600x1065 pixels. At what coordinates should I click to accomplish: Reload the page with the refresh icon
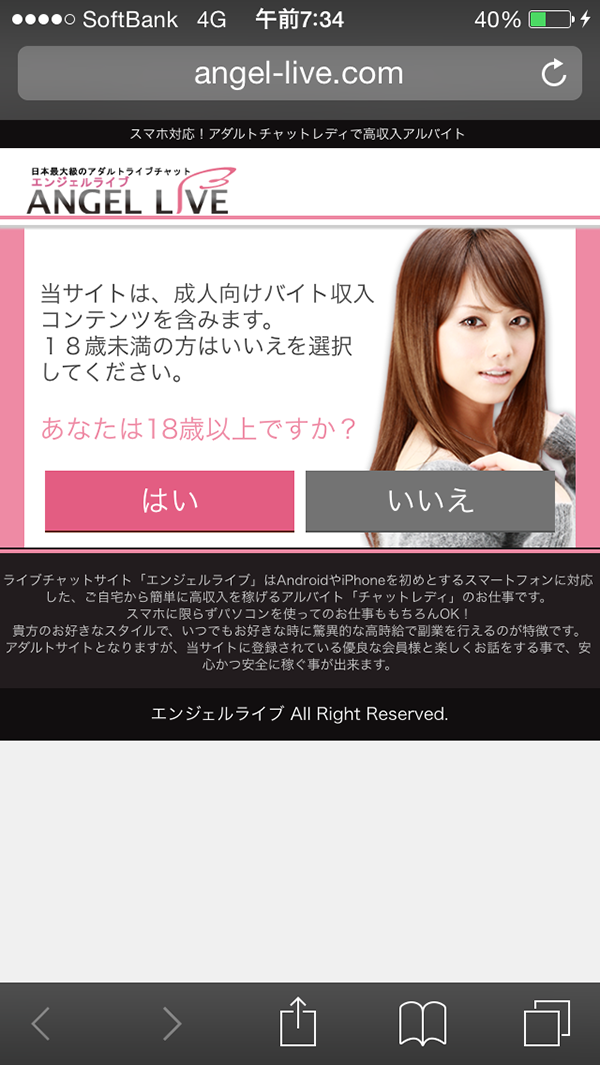[553, 73]
